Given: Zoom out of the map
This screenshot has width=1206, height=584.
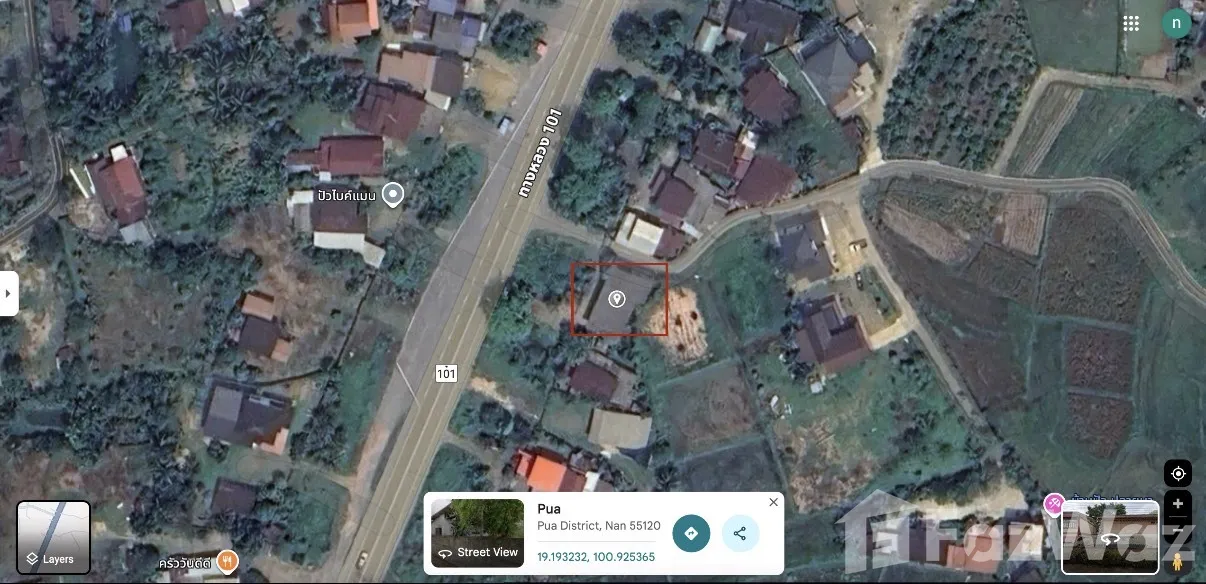Looking at the screenshot, I should pos(1178,531).
